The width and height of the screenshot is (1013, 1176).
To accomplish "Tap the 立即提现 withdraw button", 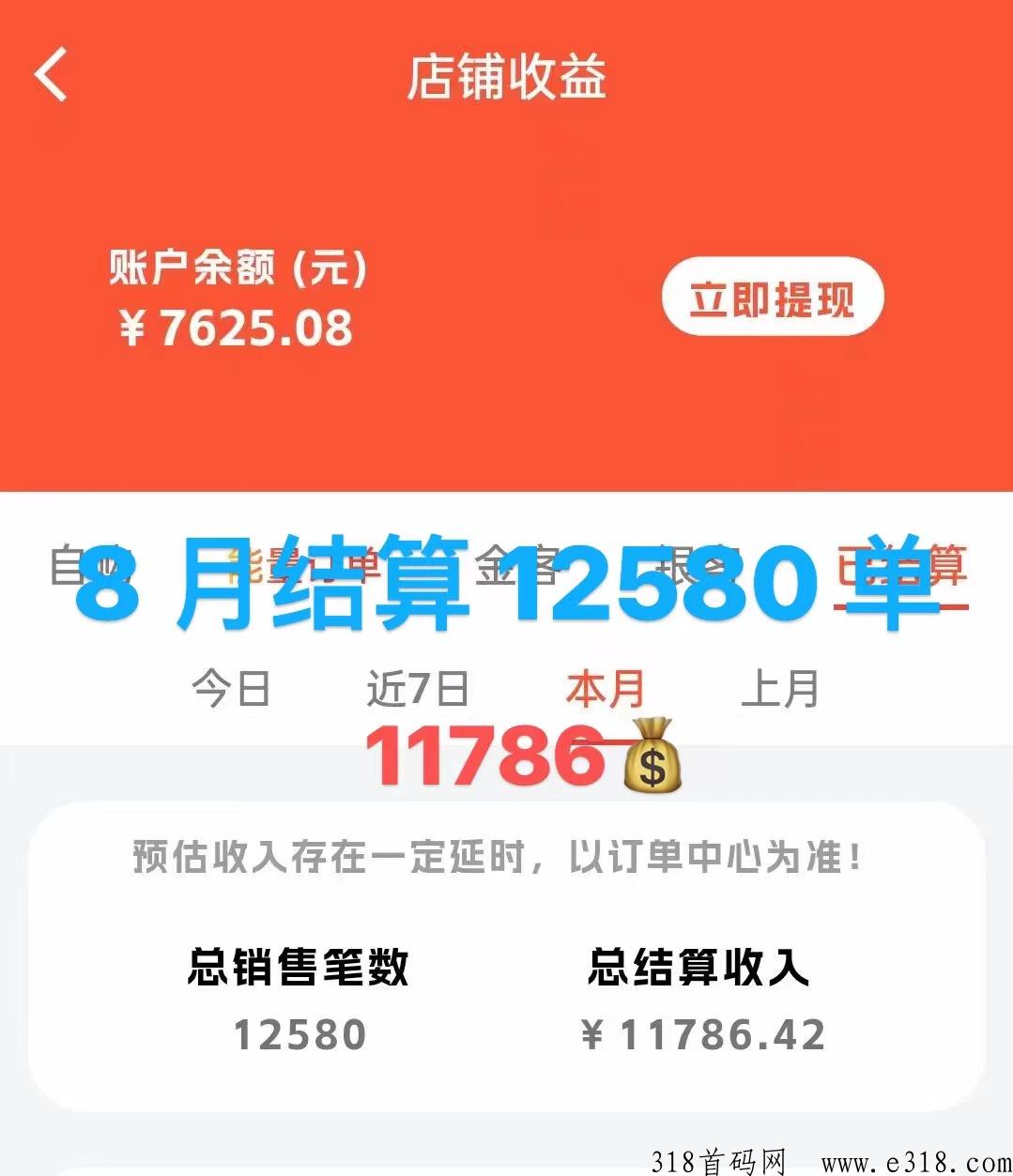I will click(x=772, y=298).
